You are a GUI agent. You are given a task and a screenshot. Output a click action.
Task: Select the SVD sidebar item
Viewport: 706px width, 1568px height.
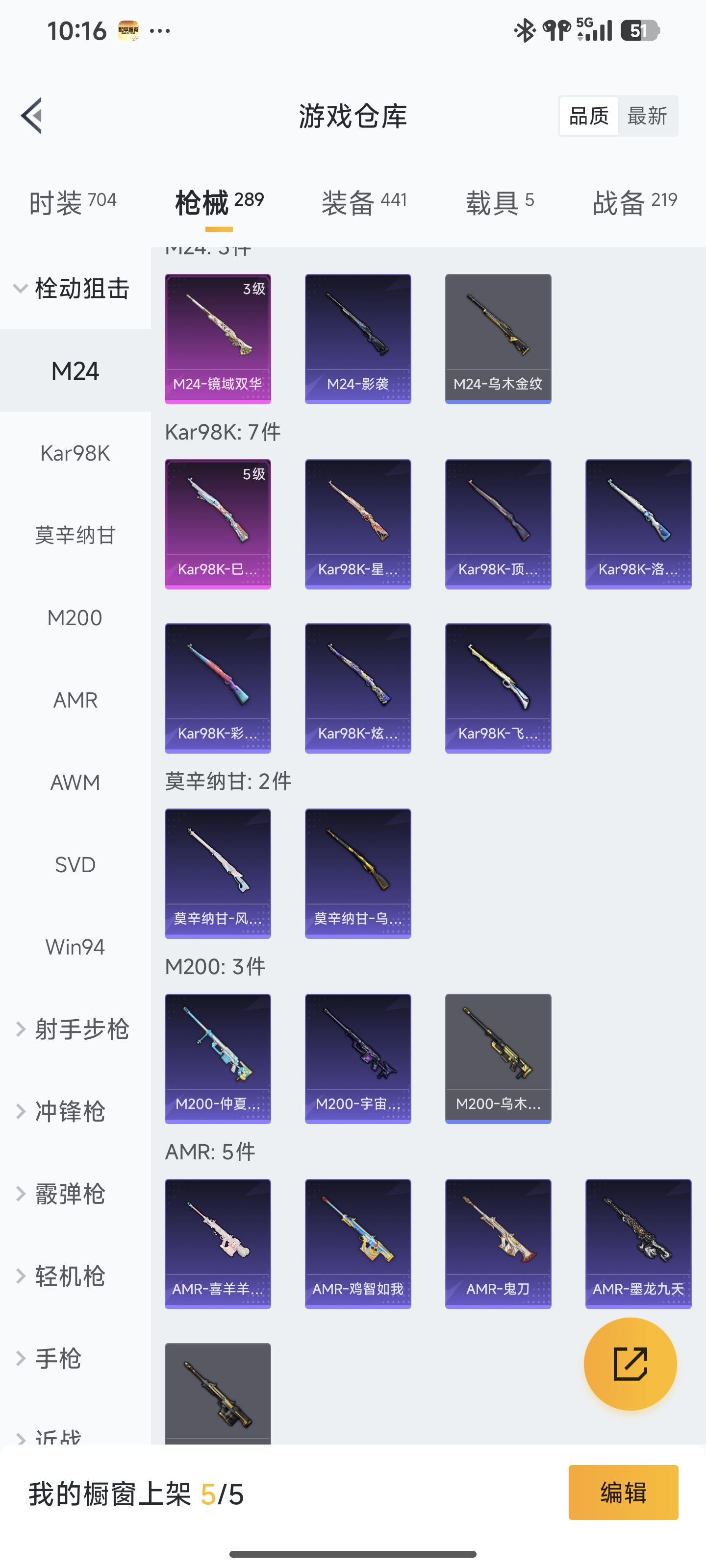coord(75,864)
